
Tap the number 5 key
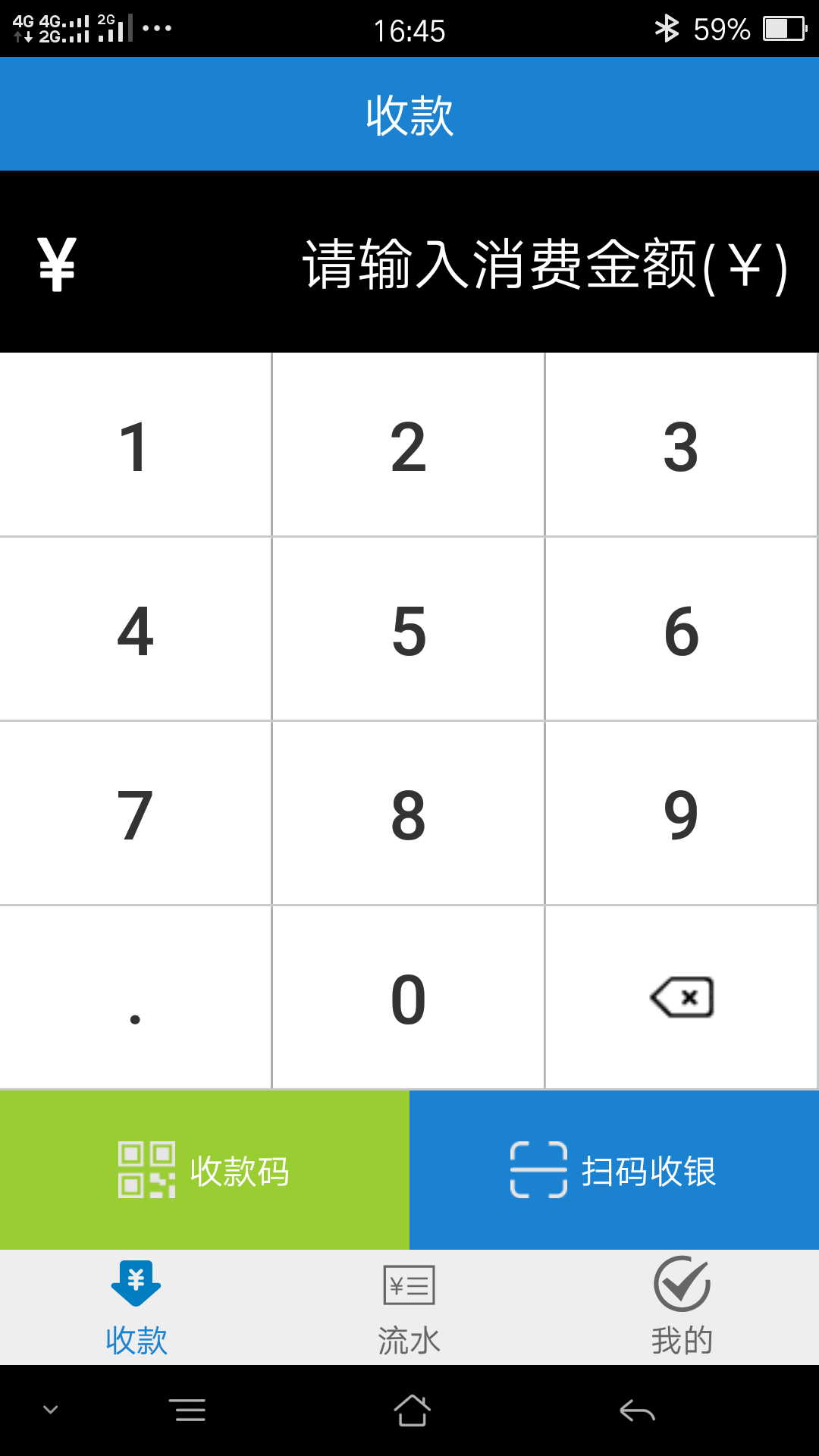point(408,629)
